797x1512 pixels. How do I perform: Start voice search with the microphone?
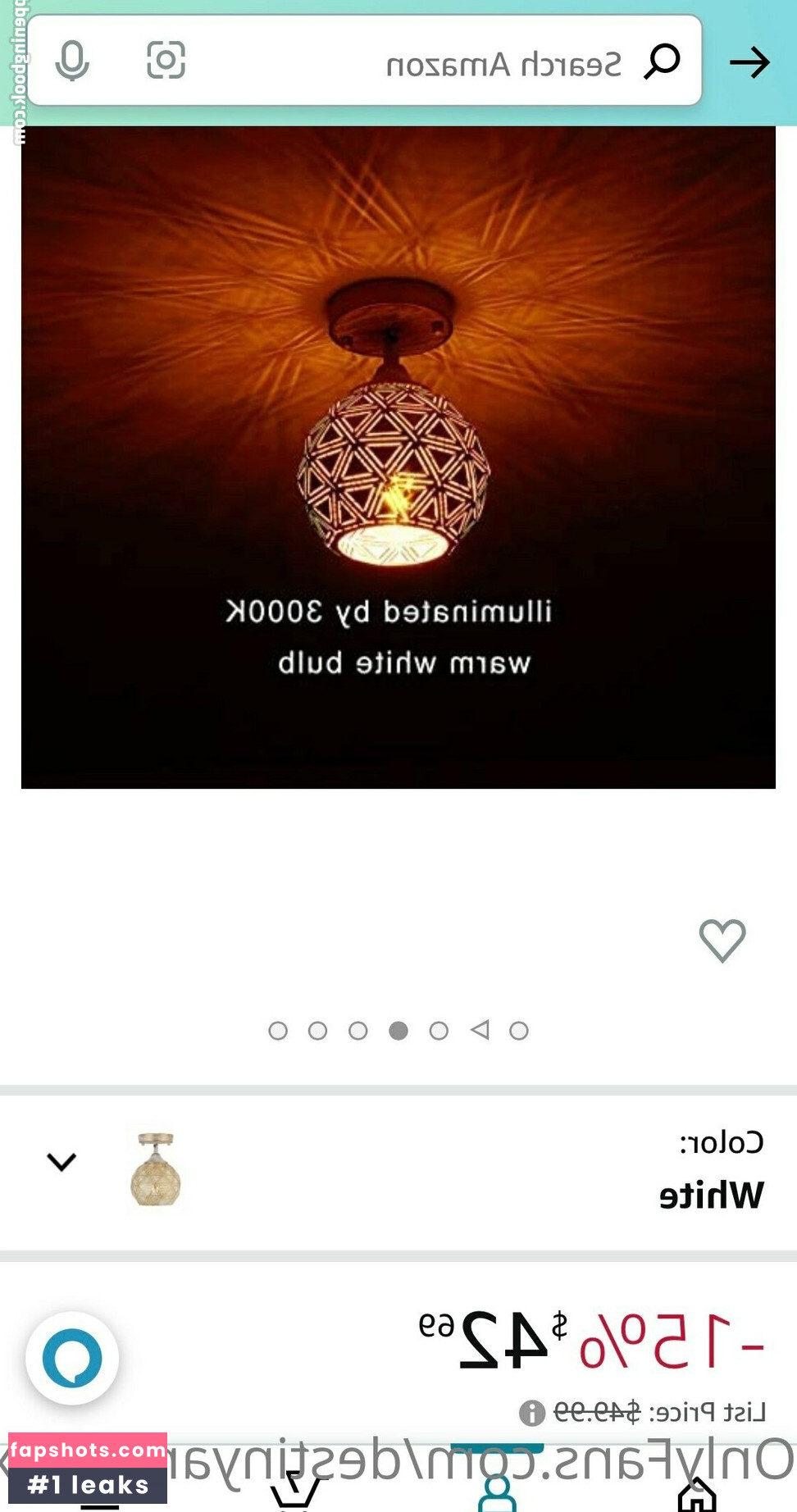pyautogui.click(x=72, y=61)
